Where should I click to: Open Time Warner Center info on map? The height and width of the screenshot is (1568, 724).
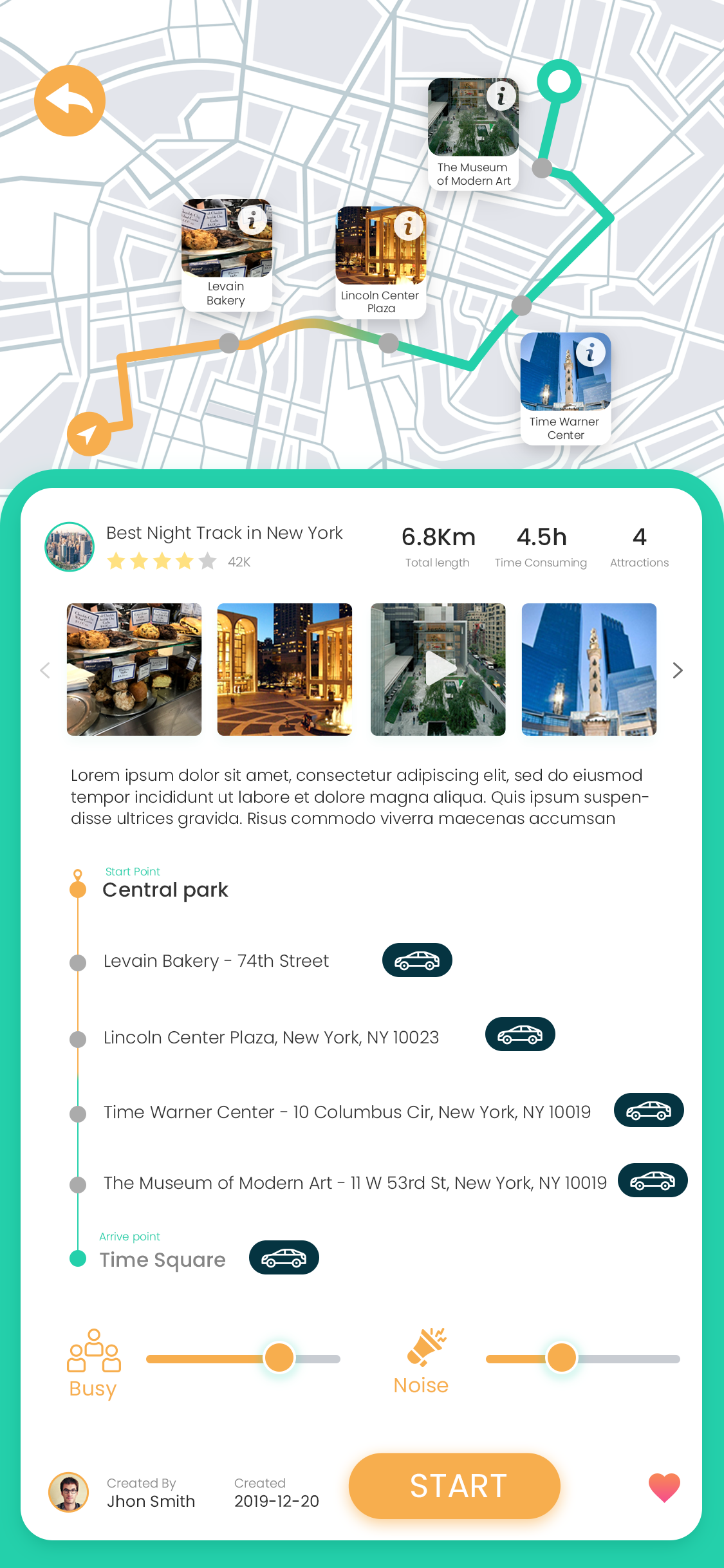590,352
